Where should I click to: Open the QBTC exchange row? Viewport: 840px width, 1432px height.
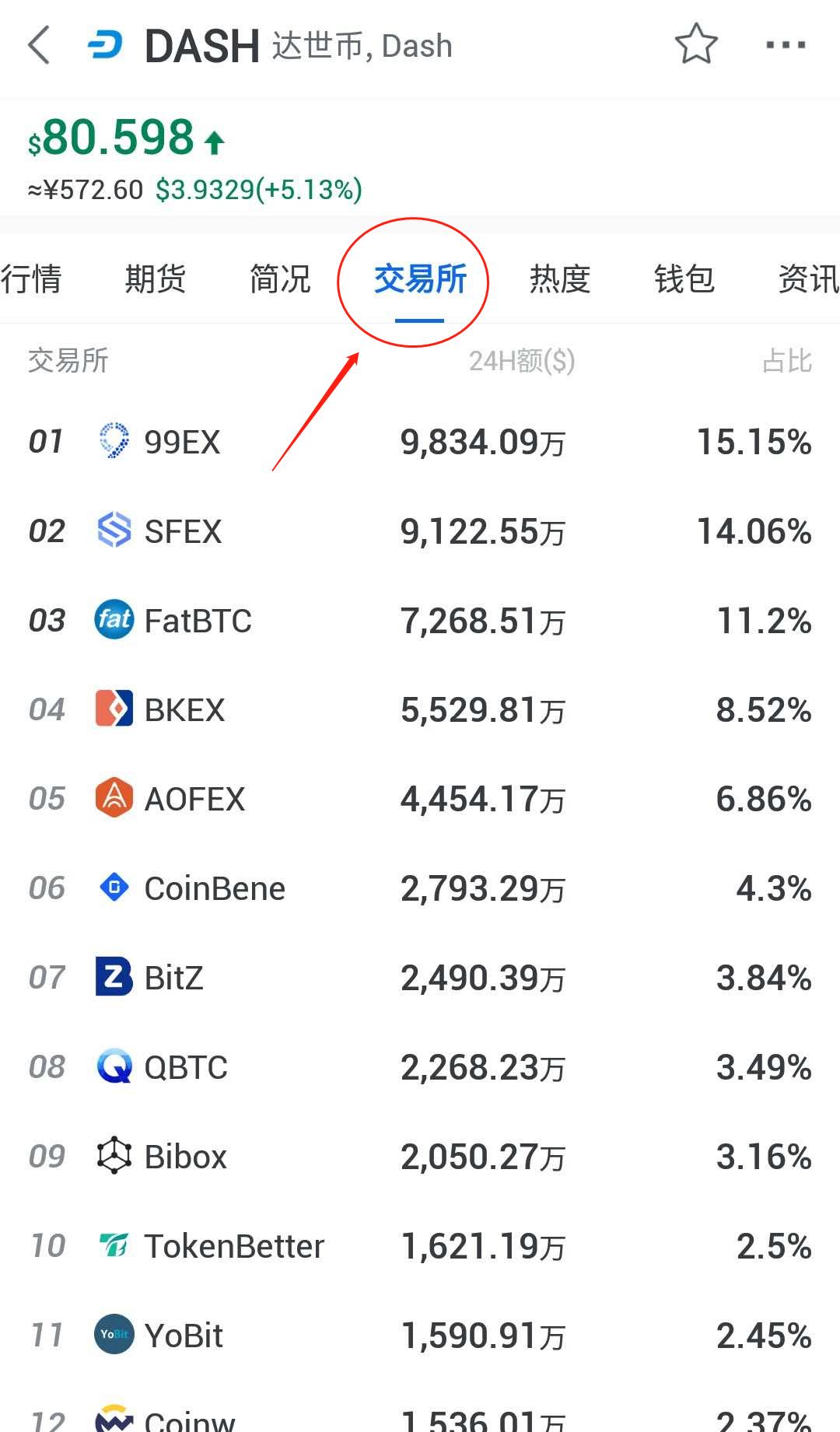pyautogui.click(x=420, y=1067)
